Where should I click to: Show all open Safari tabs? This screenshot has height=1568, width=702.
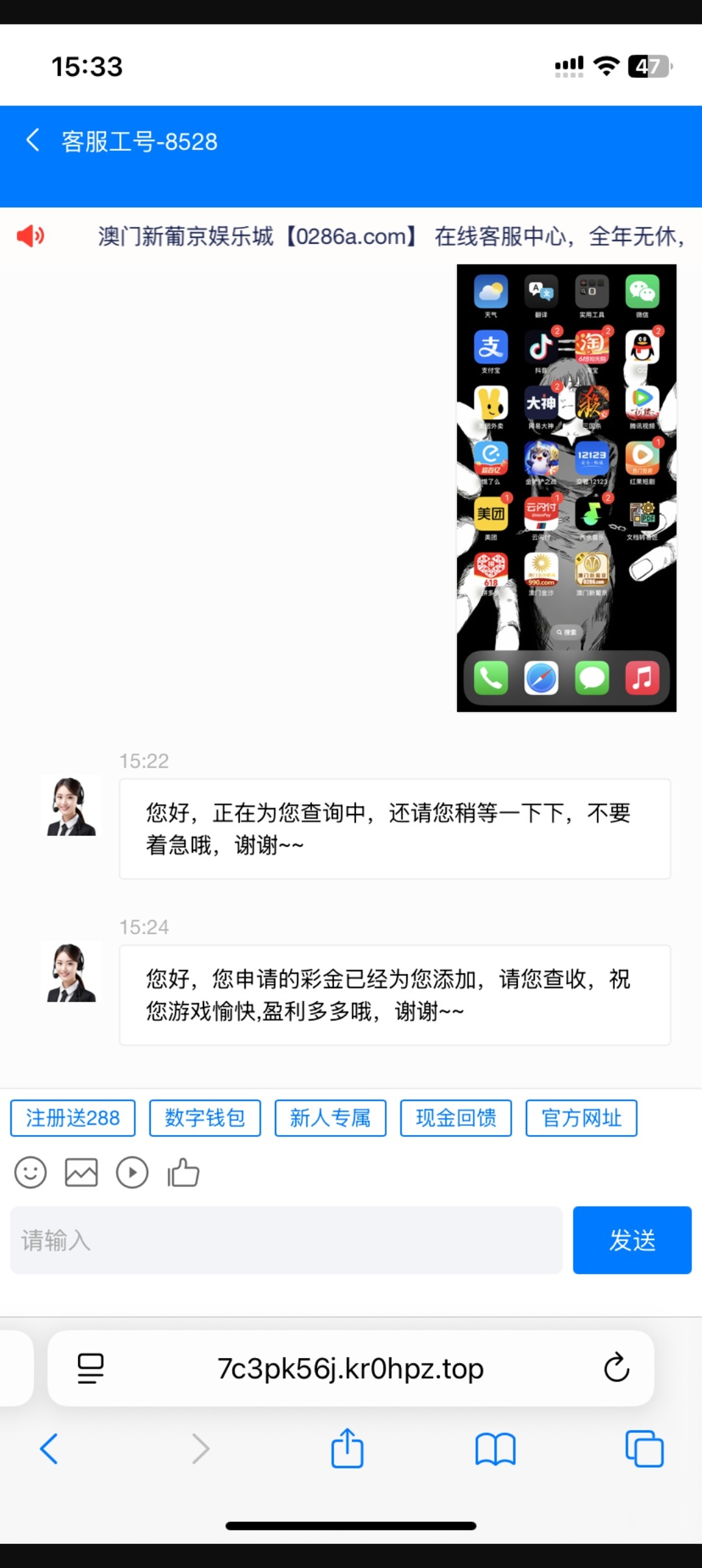click(644, 1448)
